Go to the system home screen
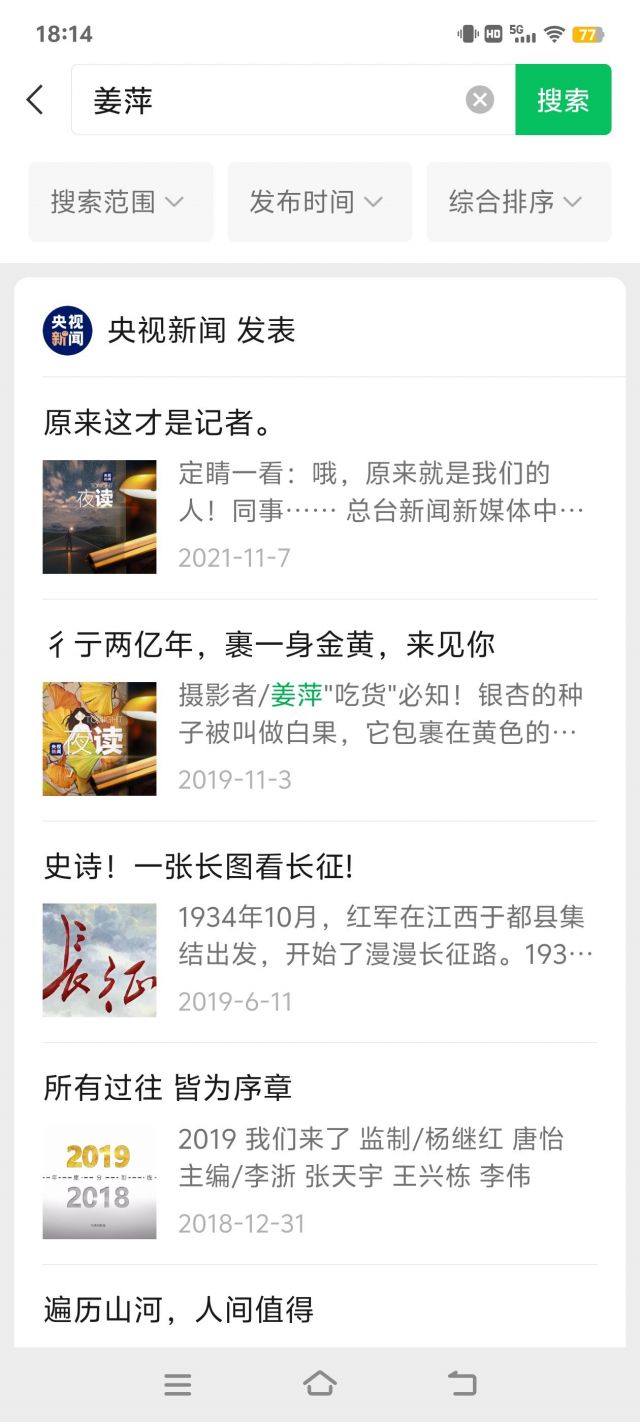640x1422 pixels. pos(320,1384)
